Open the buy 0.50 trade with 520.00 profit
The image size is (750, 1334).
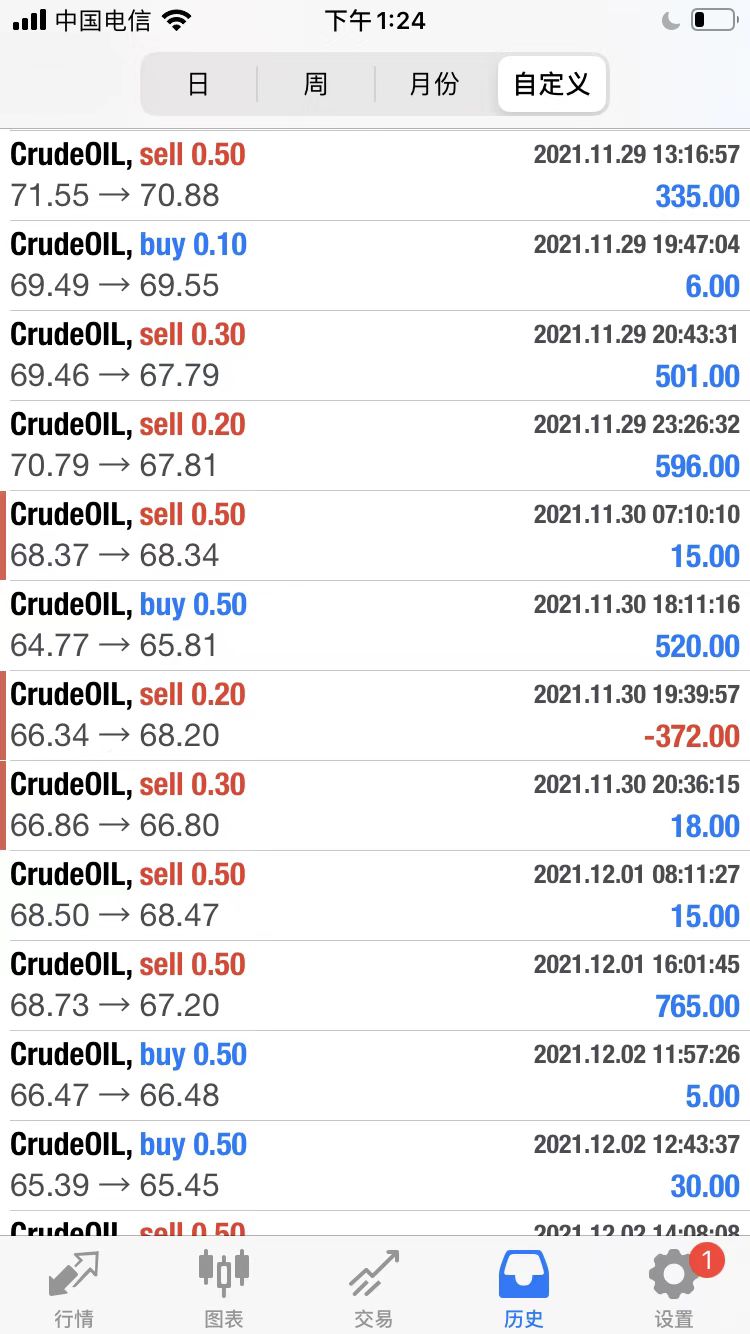(375, 626)
